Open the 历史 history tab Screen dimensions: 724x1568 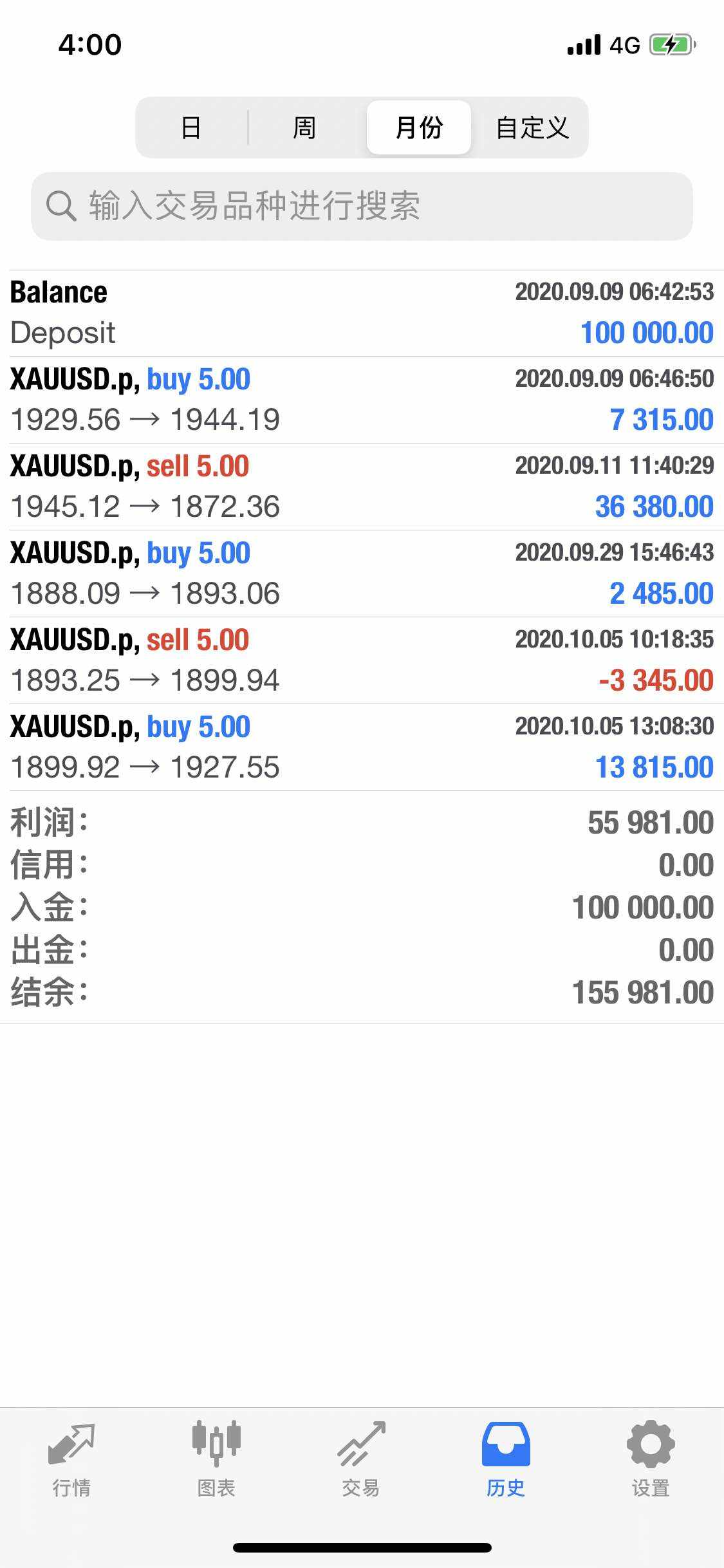[x=506, y=1459]
